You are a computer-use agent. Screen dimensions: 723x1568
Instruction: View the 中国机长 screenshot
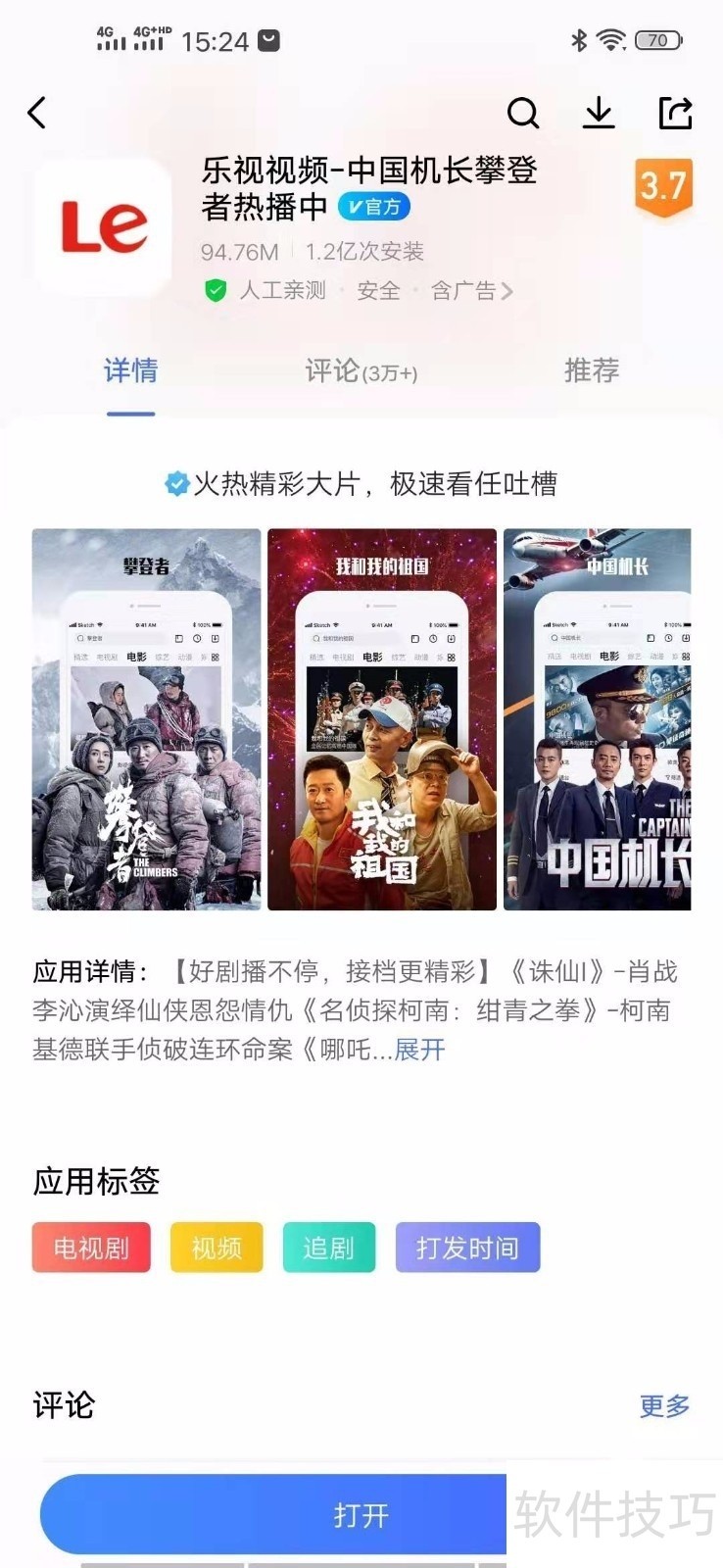pyautogui.click(x=598, y=719)
